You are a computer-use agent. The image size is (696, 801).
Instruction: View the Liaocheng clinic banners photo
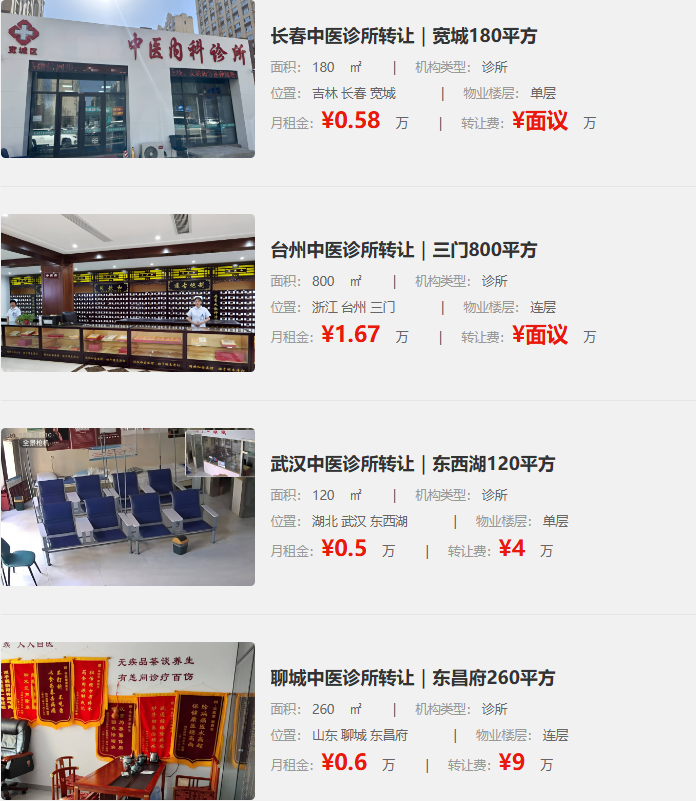pos(128,721)
